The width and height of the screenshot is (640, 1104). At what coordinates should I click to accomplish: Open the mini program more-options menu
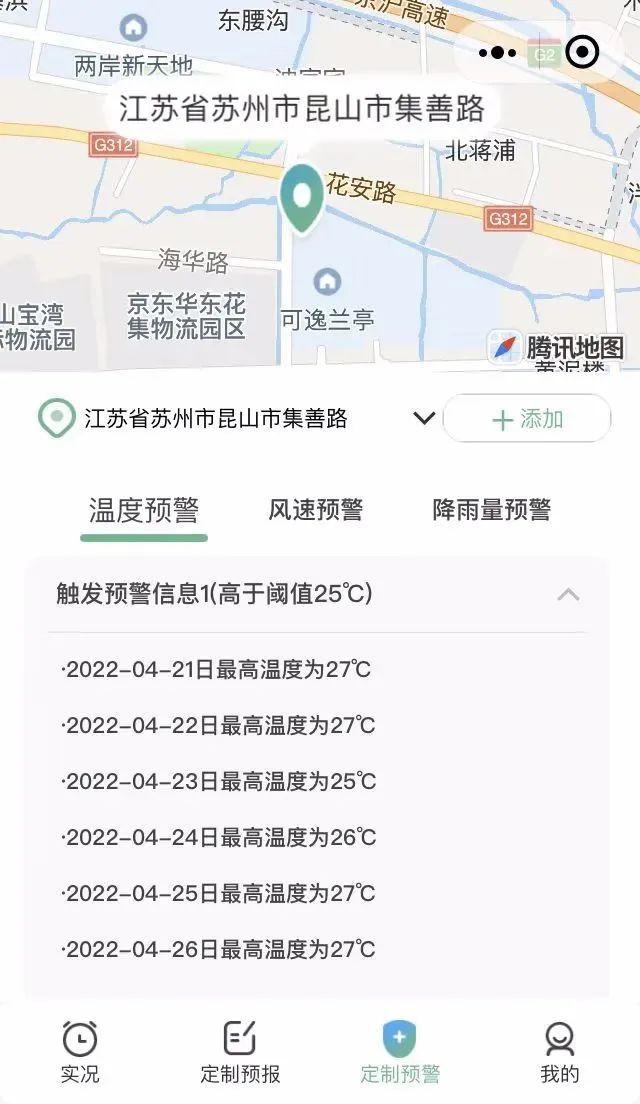coord(497,52)
